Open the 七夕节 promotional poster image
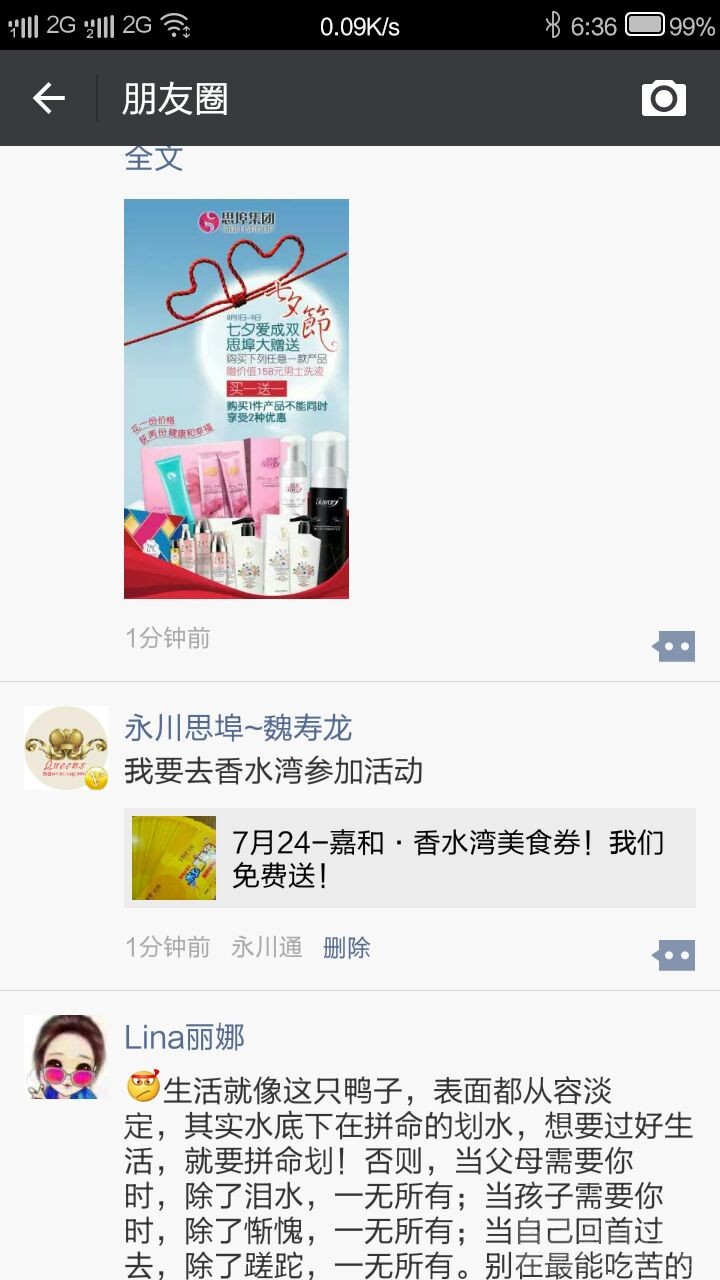 (x=236, y=398)
